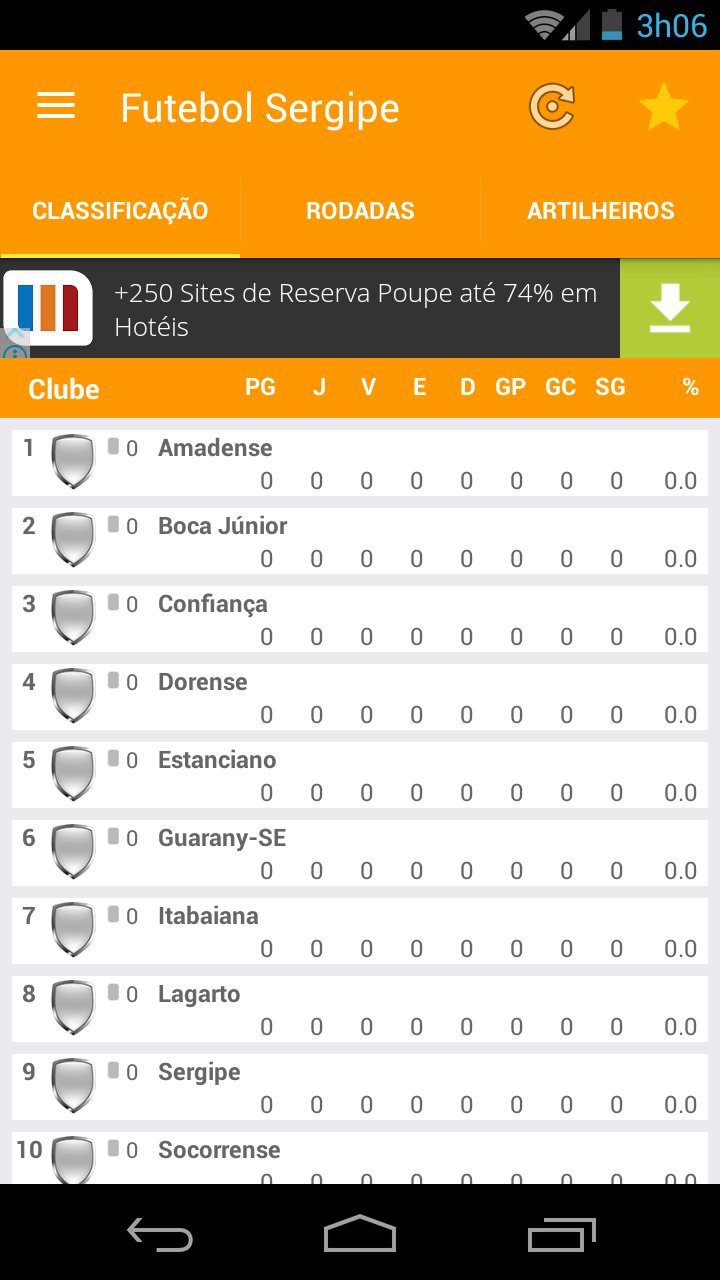Viewport: 720px width, 1280px height.
Task: Open the hotel booking ad banner
Action: [310, 308]
